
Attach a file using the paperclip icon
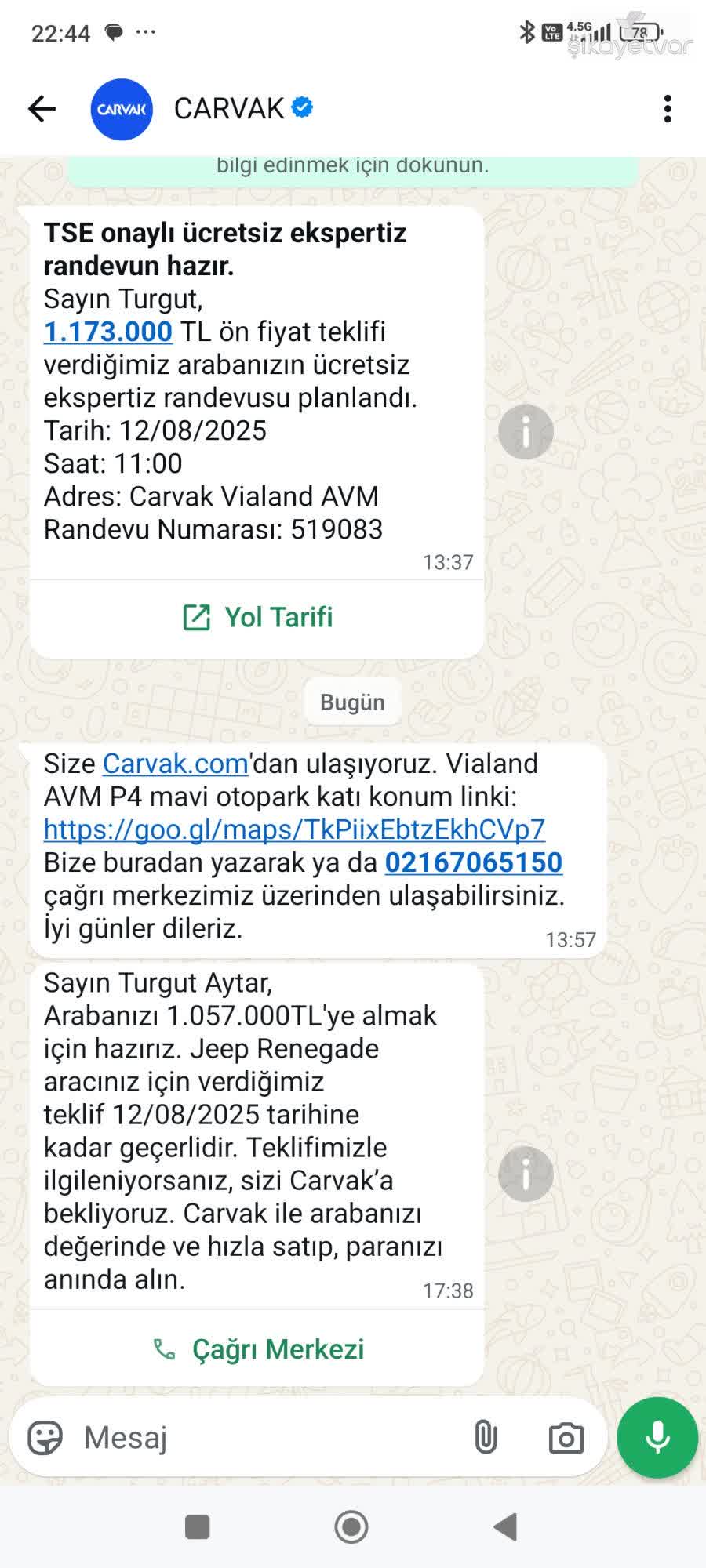click(485, 1437)
